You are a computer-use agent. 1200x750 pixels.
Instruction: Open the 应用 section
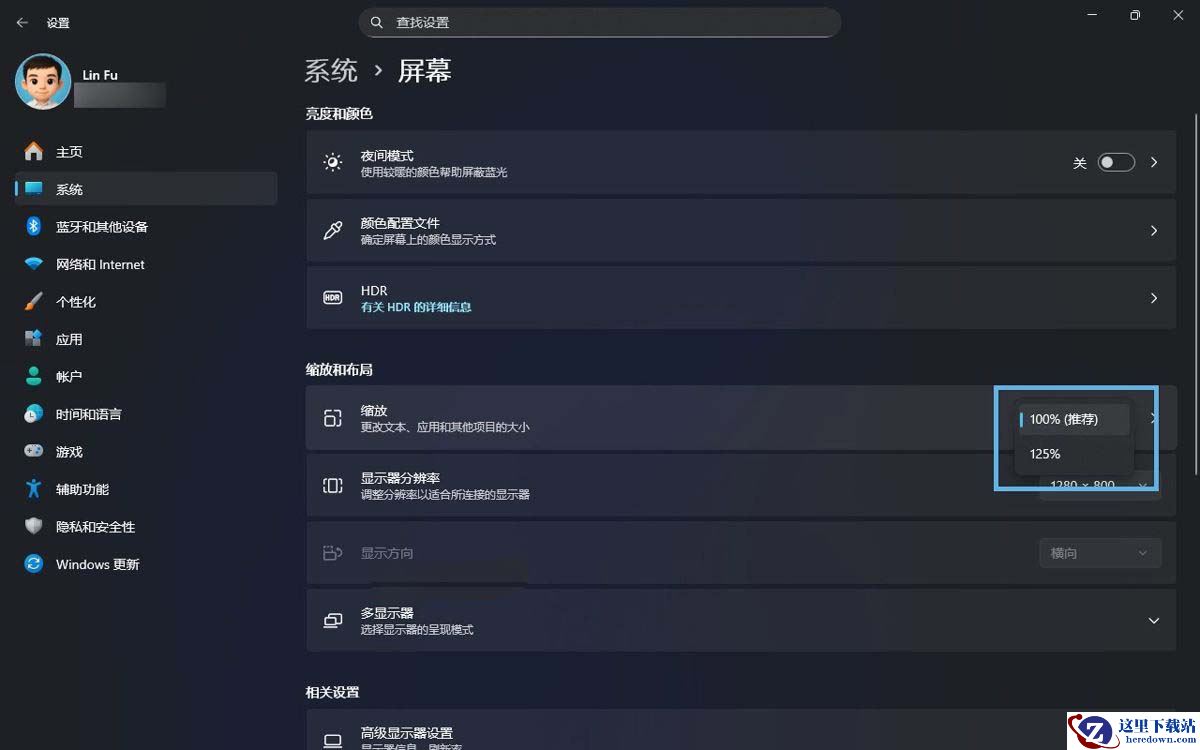[69, 339]
